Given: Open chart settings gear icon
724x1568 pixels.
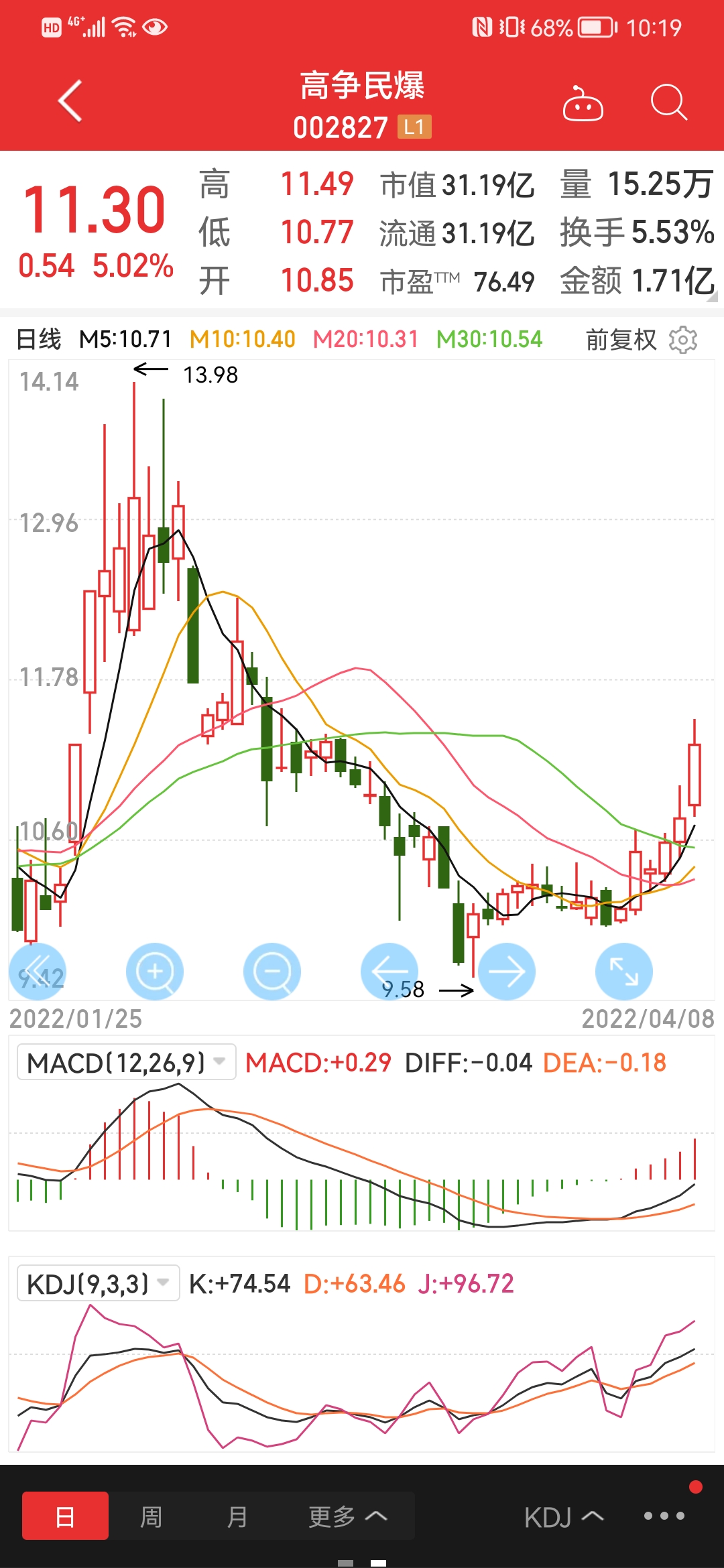Looking at the screenshot, I should [683, 340].
